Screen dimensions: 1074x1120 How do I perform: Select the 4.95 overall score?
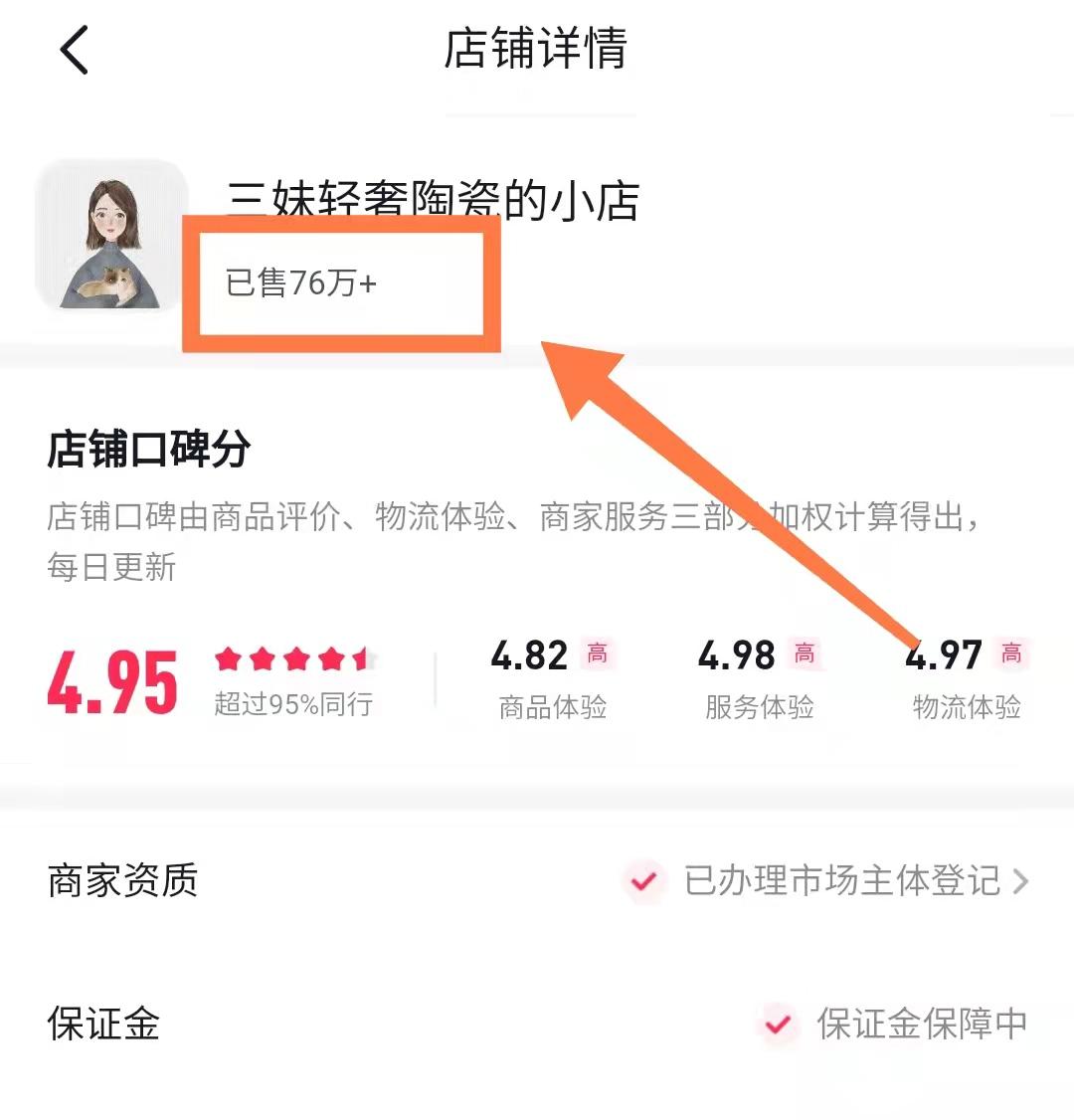(114, 681)
